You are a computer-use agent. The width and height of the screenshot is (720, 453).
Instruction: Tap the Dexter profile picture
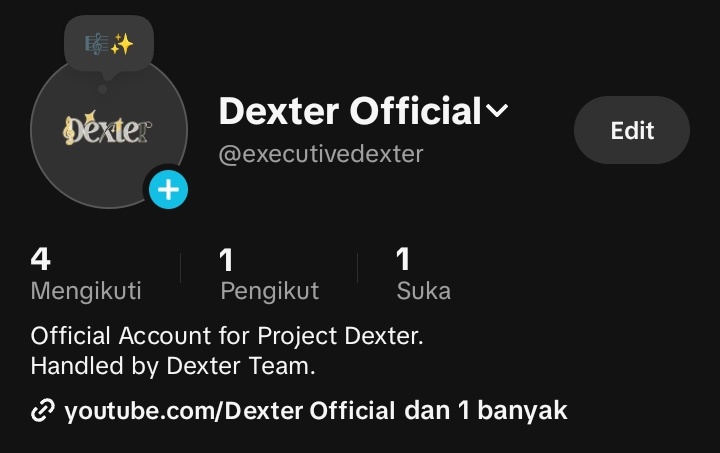[108, 130]
